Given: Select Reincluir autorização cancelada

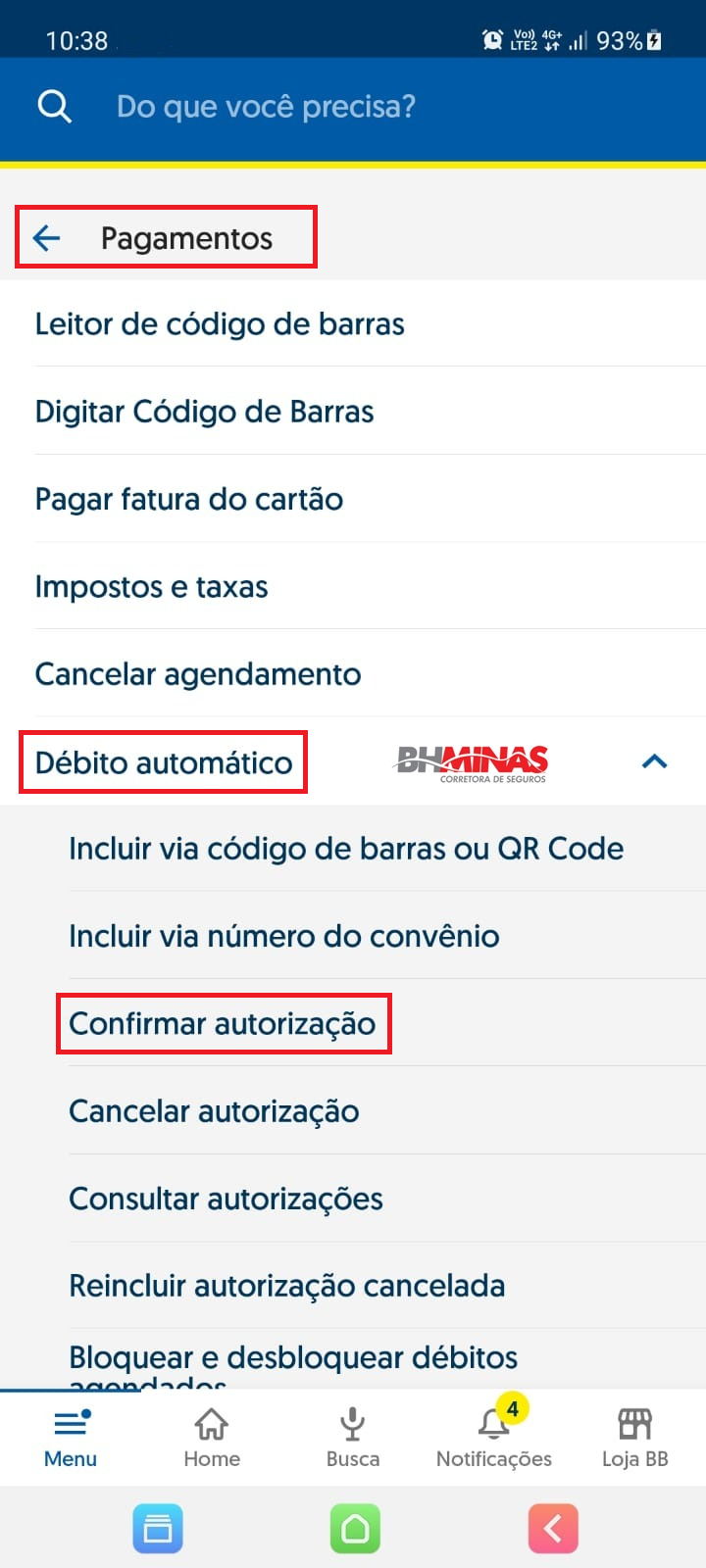Looking at the screenshot, I should pyautogui.click(x=286, y=1286).
